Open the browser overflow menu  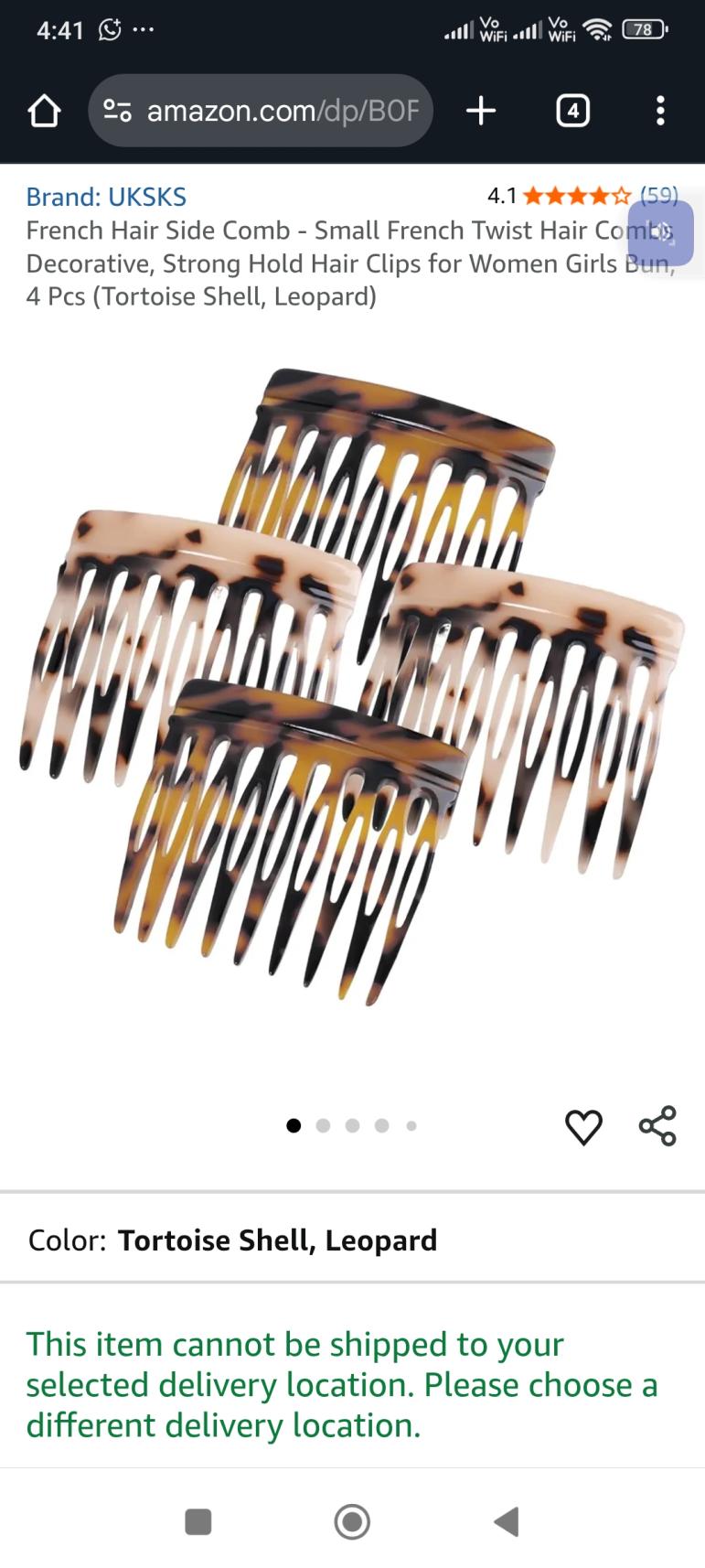click(660, 111)
